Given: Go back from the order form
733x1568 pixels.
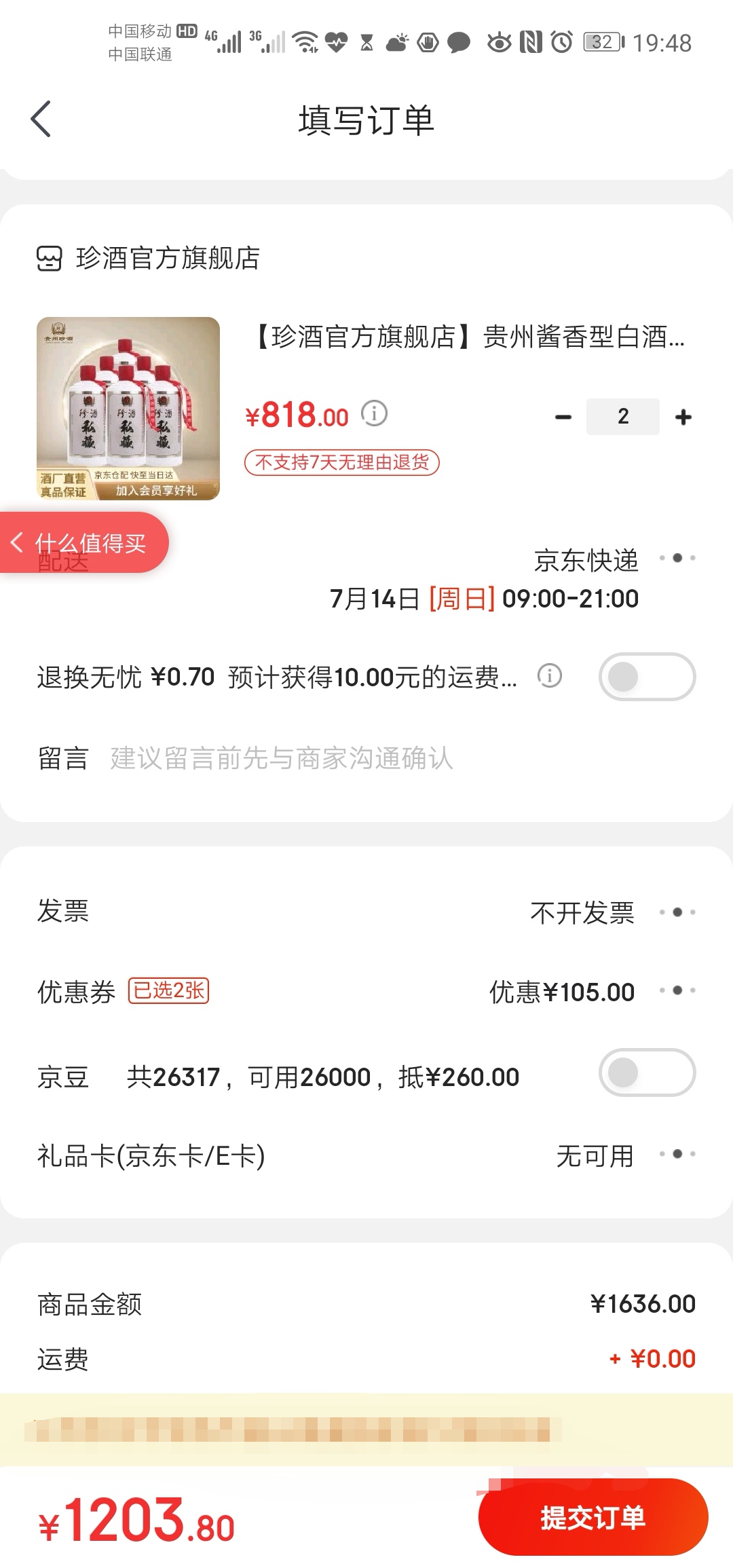Looking at the screenshot, I should pyautogui.click(x=41, y=119).
